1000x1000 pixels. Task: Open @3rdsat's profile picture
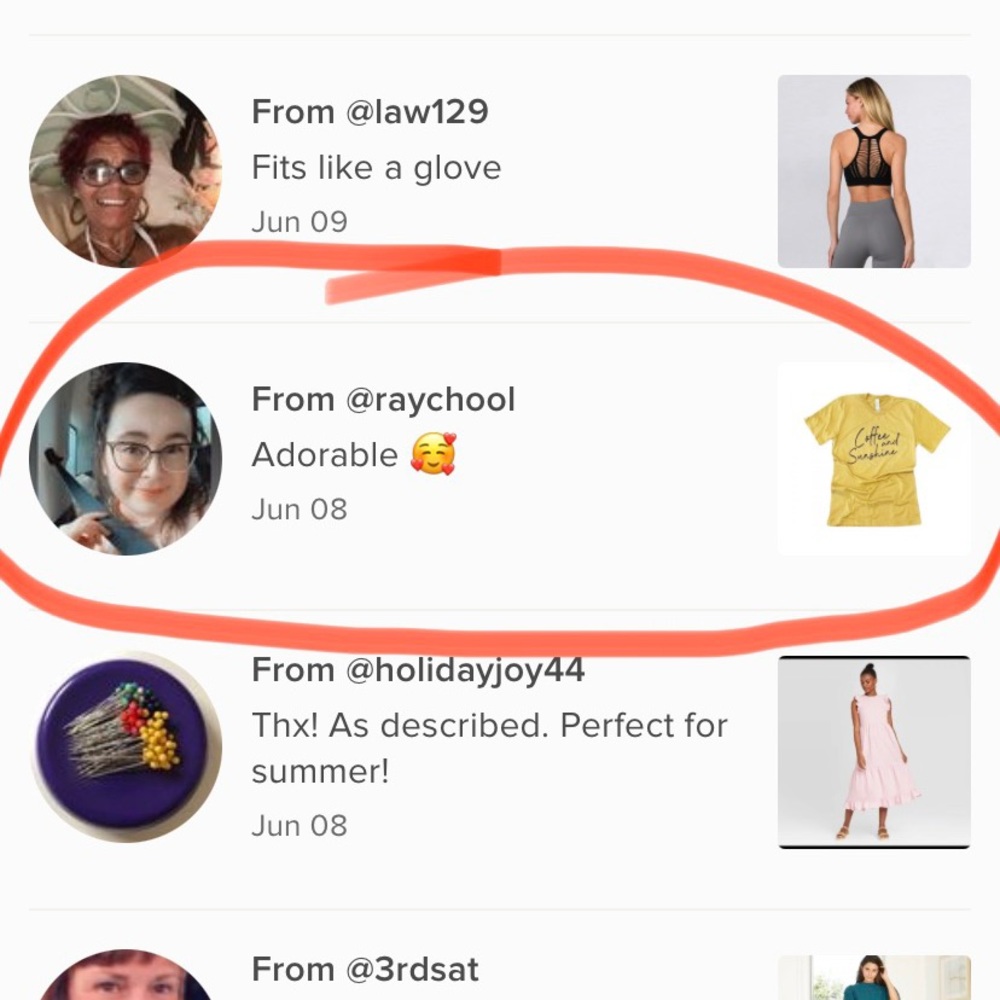pos(125,977)
